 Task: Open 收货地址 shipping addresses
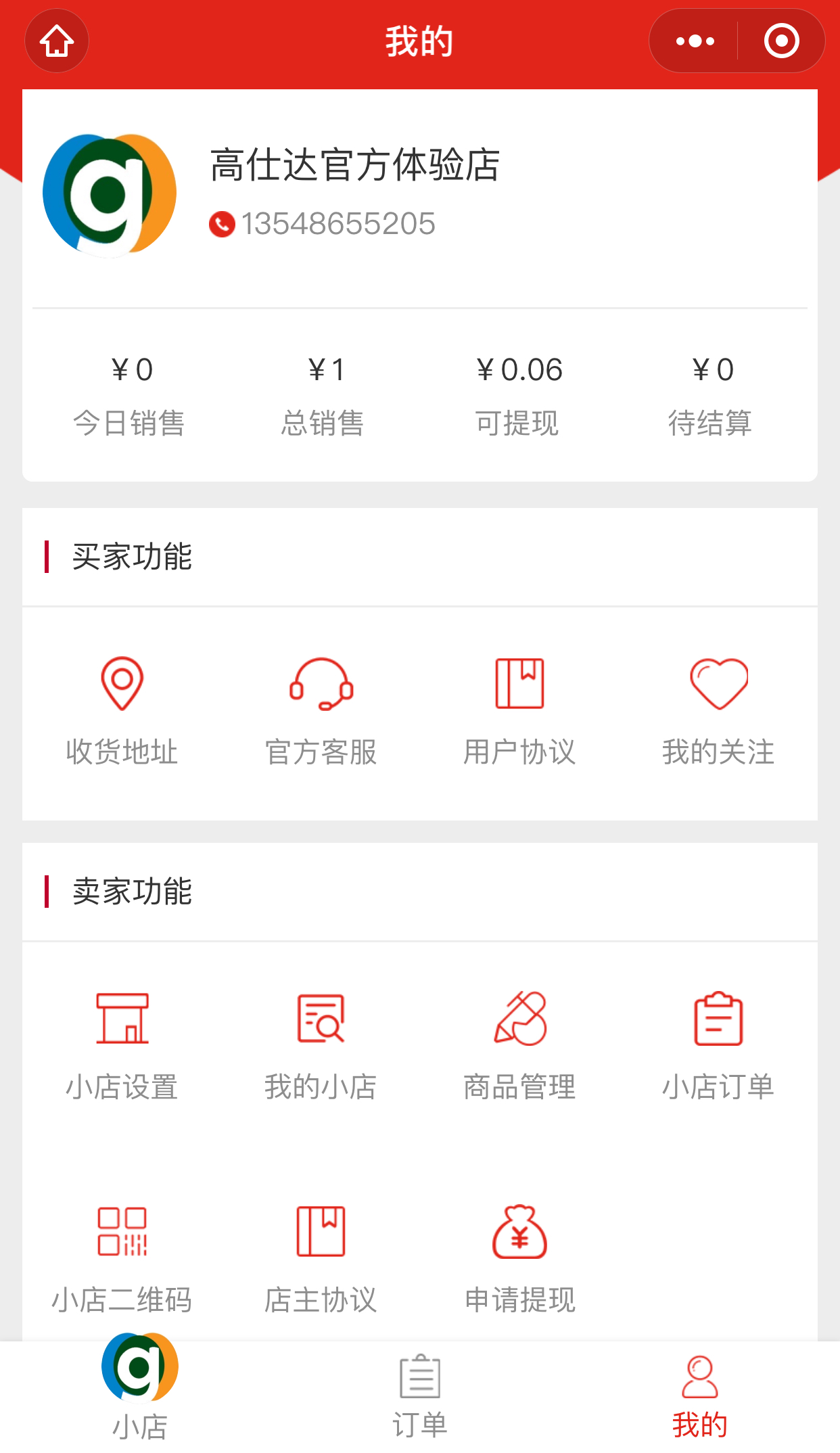point(122,712)
